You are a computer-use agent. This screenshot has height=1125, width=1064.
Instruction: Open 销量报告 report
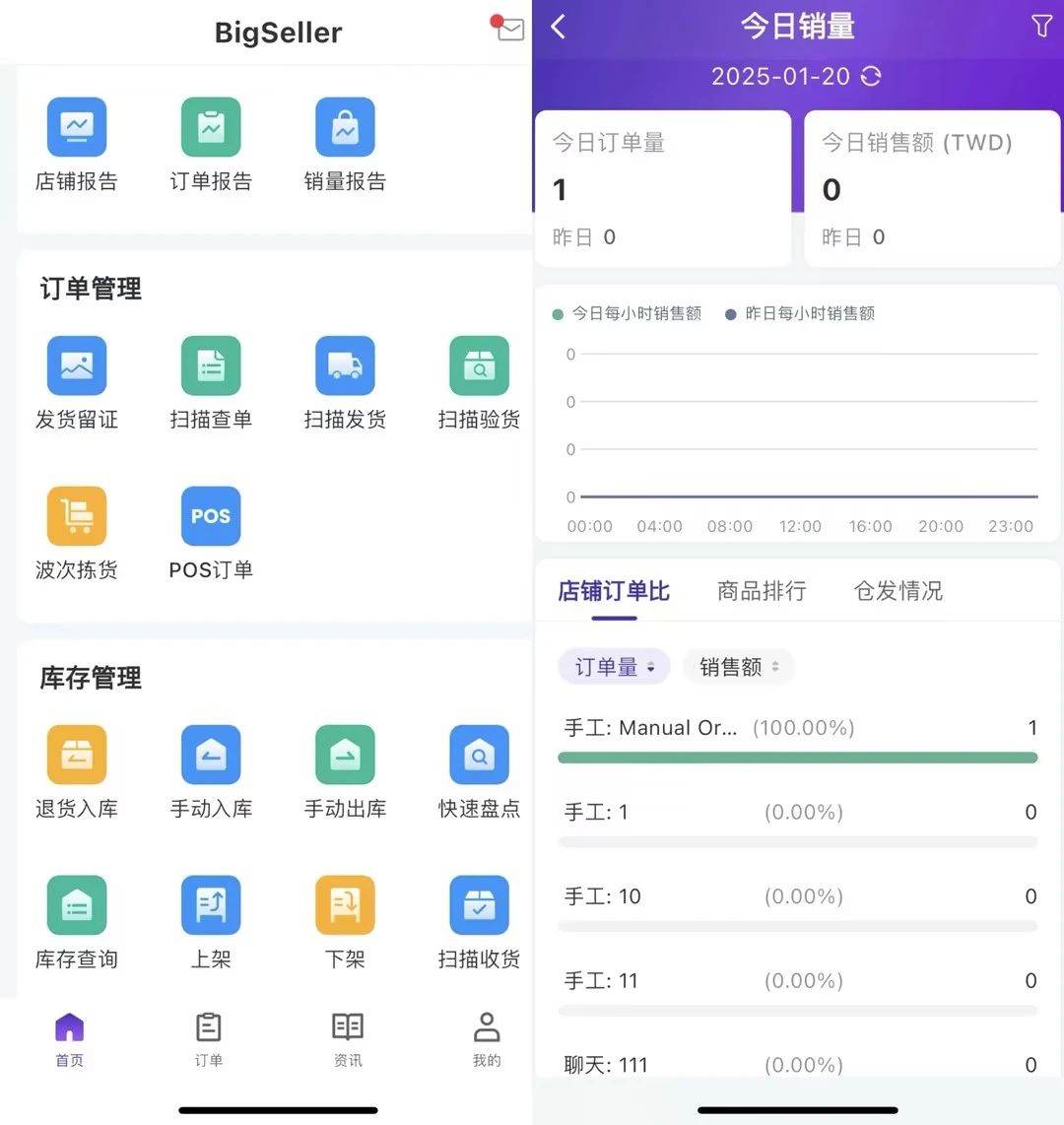pyautogui.click(x=345, y=144)
